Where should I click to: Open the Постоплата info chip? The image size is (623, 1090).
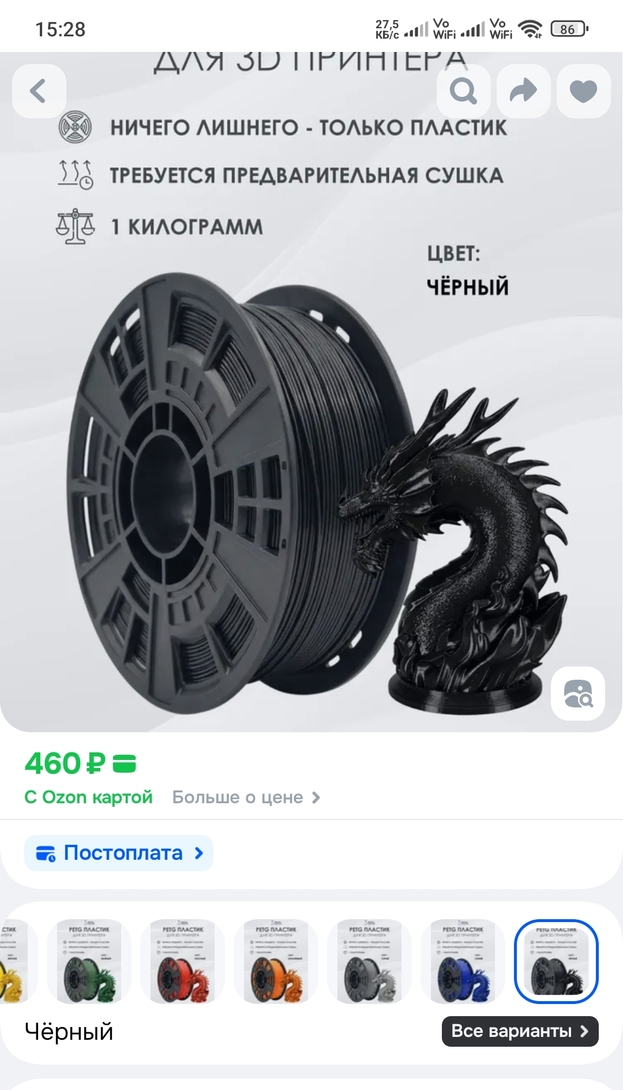pos(119,853)
